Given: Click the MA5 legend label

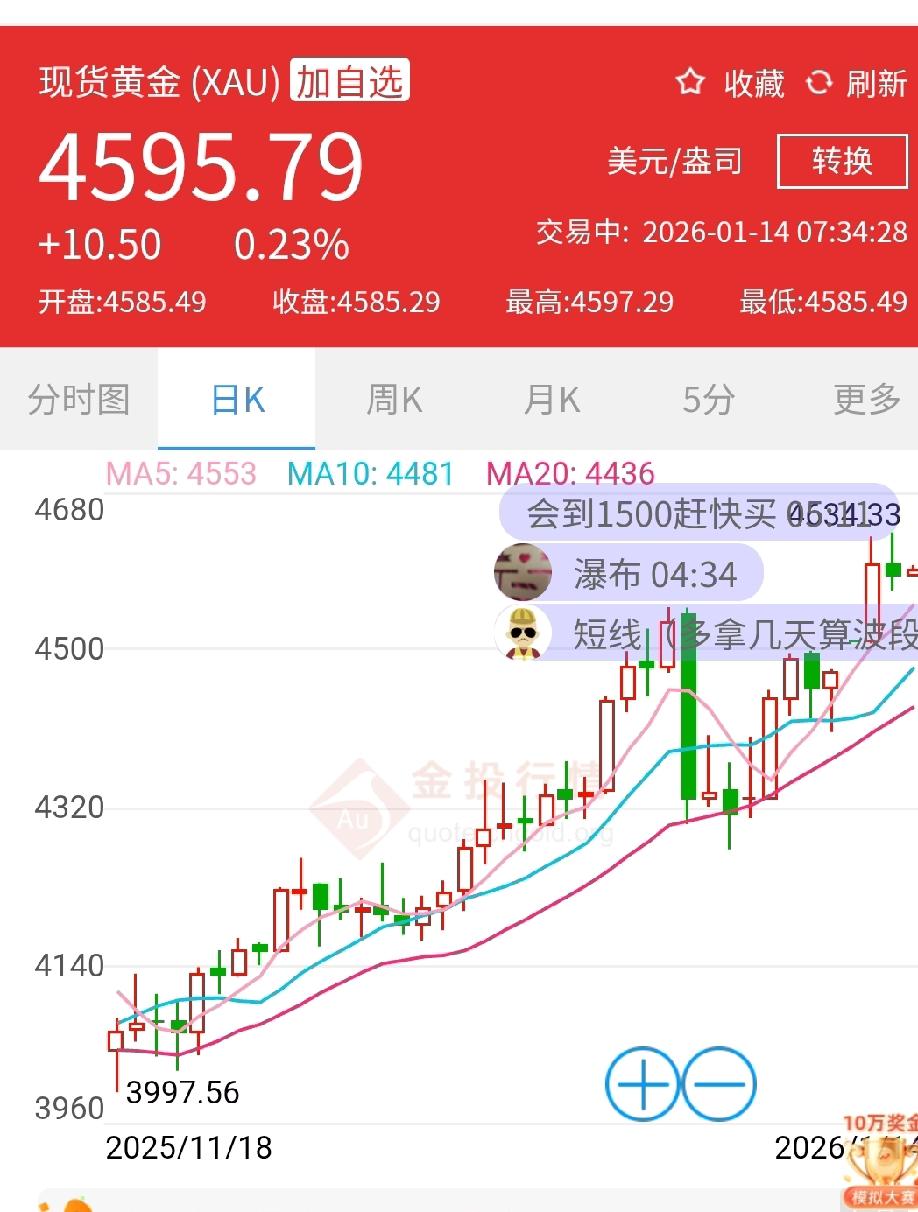Looking at the screenshot, I should pyautogui.click(x=178, y=473).
